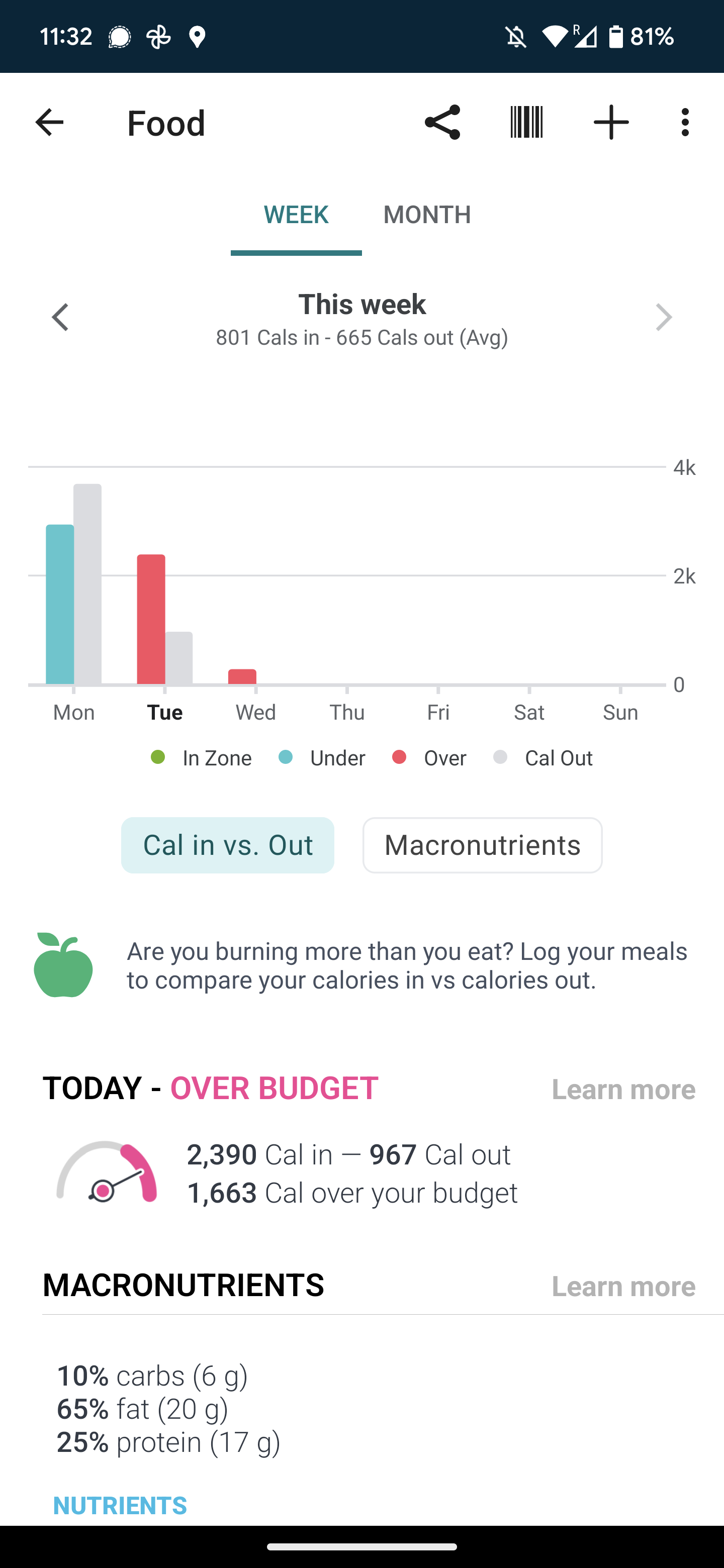This screenshot has width=724, height=1568.
Task: Open Learn more for Macronutrients
Action: coord(623,1286)
